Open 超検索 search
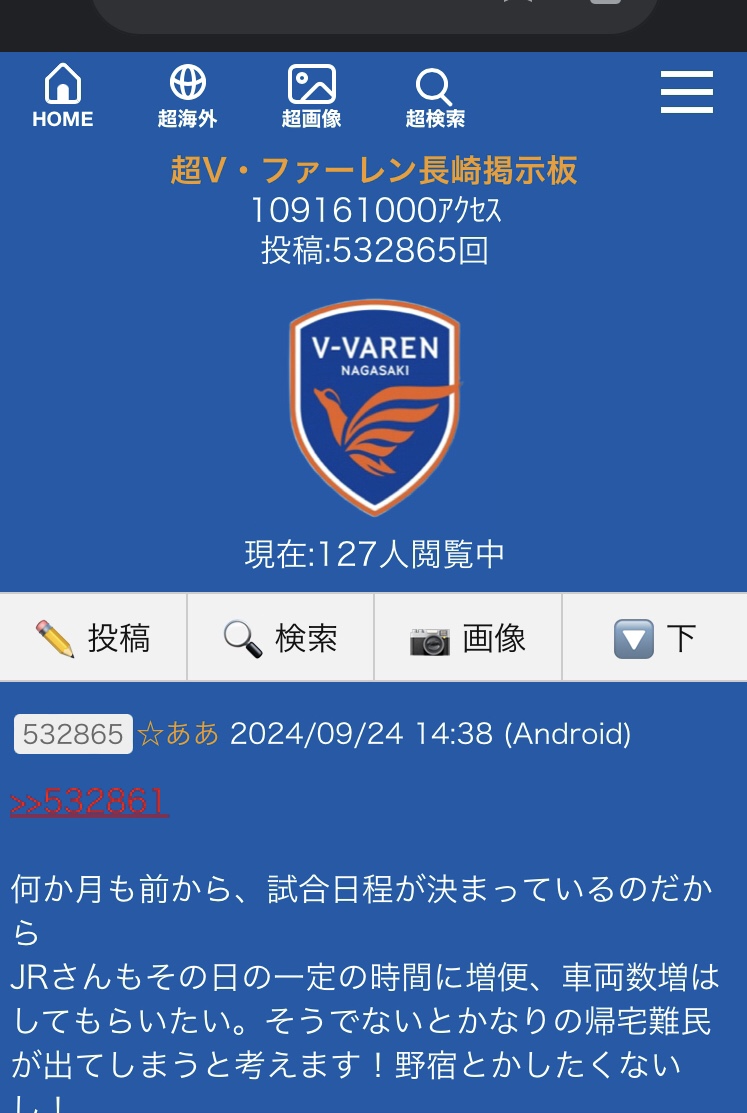The height and width of the screenshot is (1113, 747). [x=435, y=97]
